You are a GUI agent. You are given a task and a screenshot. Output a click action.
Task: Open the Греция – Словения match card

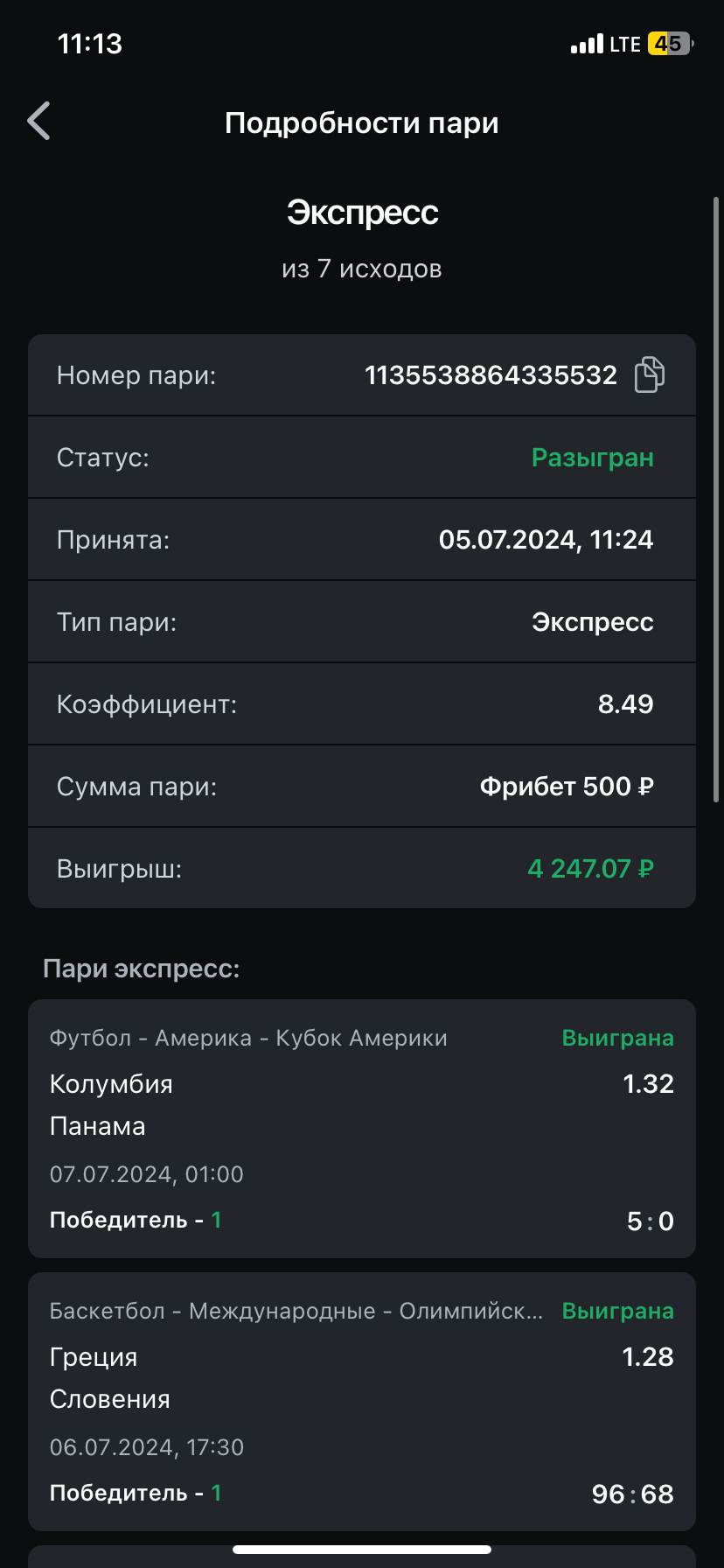[x=362, y=1402]
